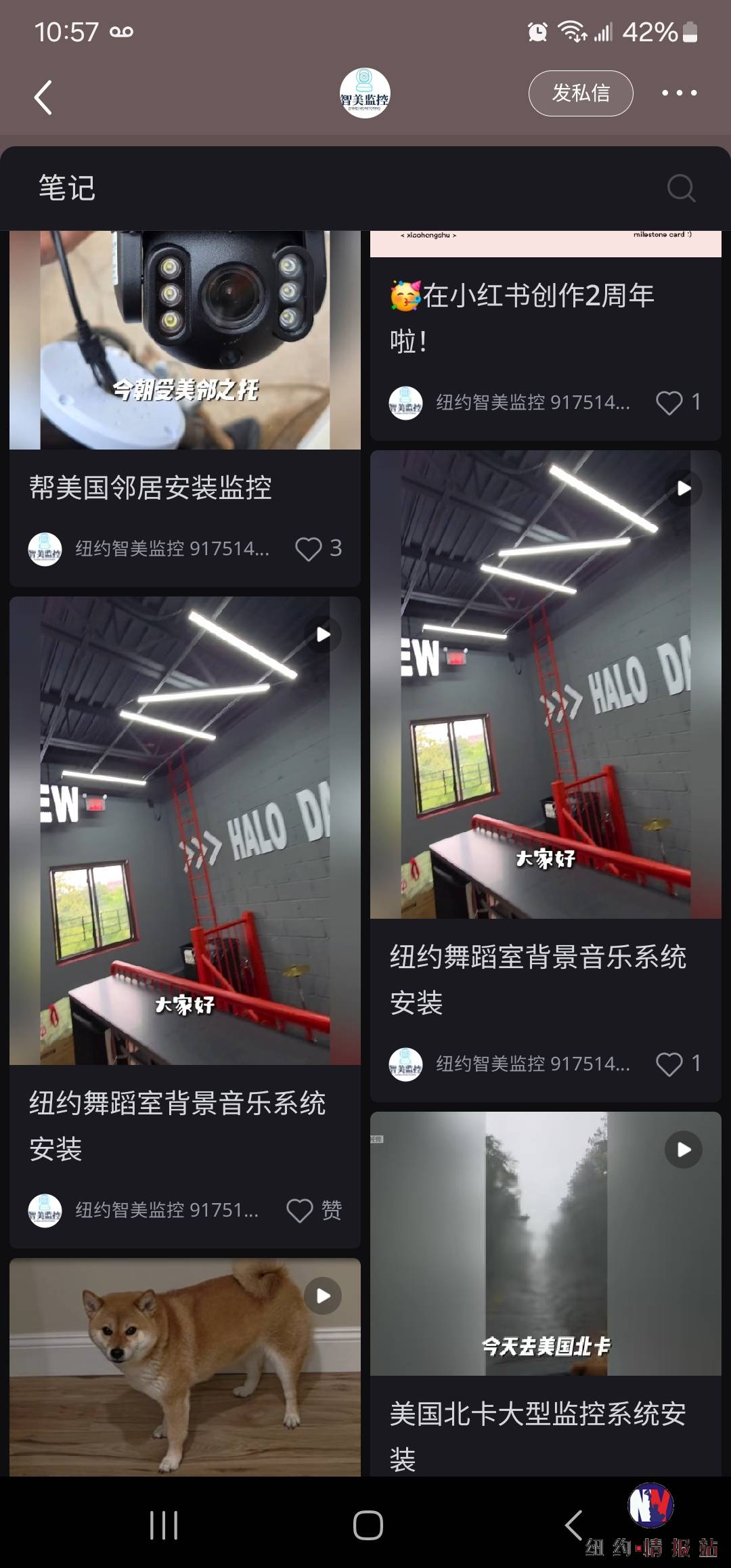The image size is (731, 1568).
Task: Open the 智美监控 profile avatar in header
Action: click(365, 93)
